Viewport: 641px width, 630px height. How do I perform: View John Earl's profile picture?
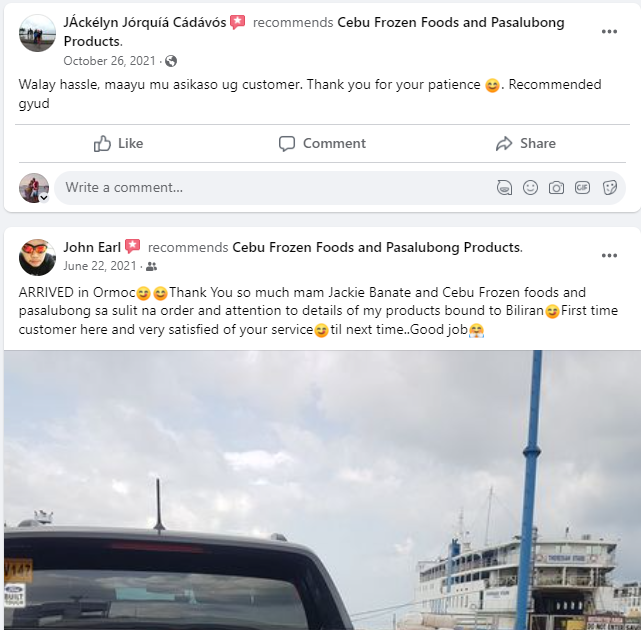pyautogui.click(x=37, y=257)
